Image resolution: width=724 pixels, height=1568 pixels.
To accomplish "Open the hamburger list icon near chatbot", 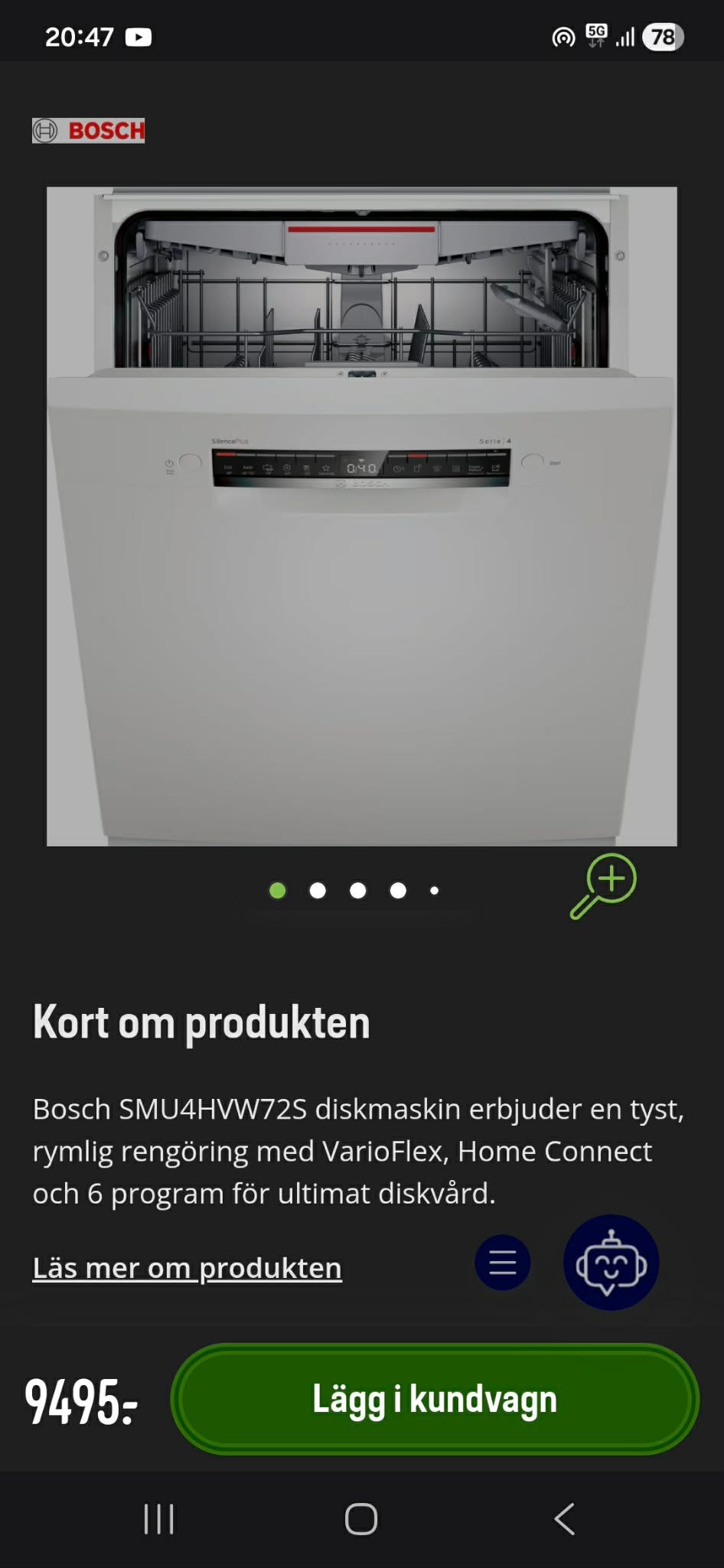I will [502, 1263].
